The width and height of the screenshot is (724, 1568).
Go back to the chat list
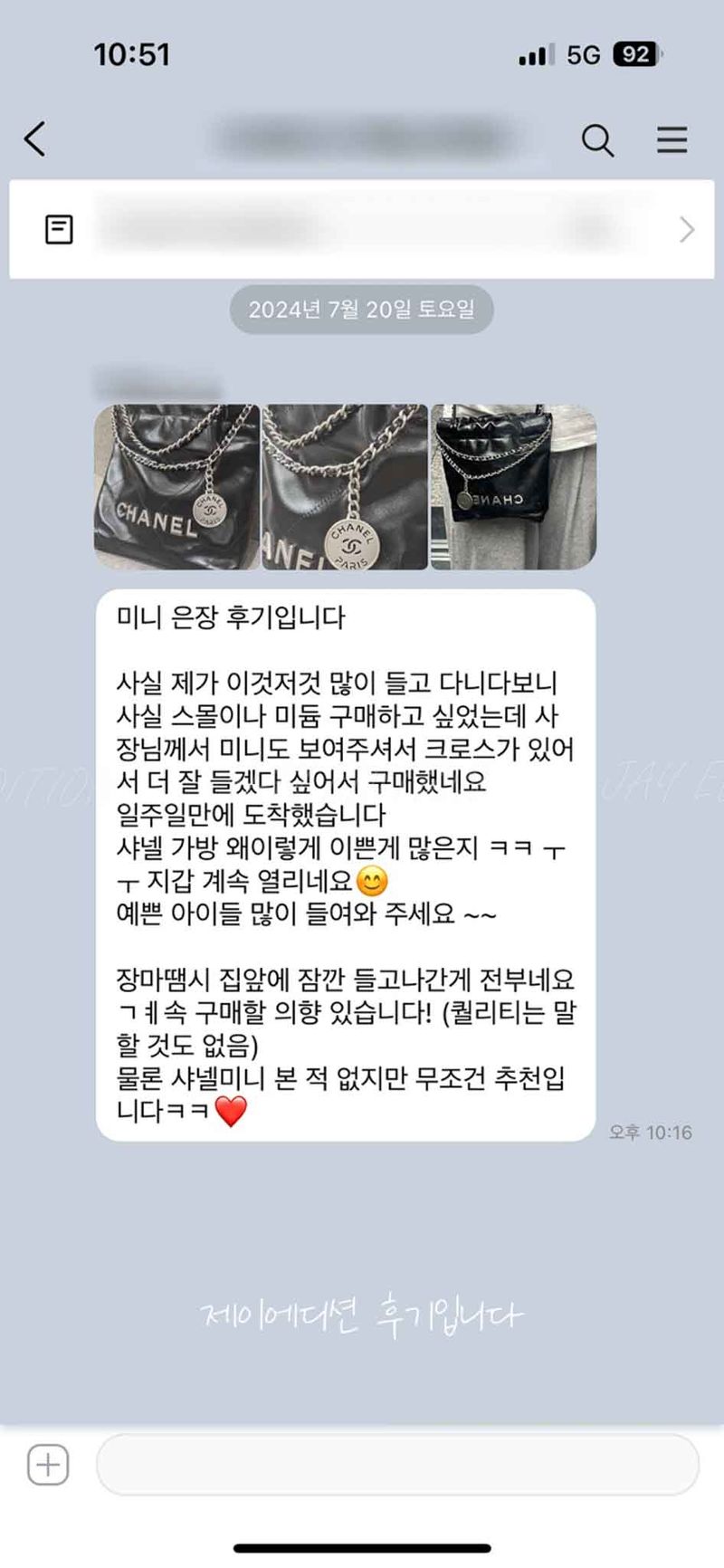[34, 139]
